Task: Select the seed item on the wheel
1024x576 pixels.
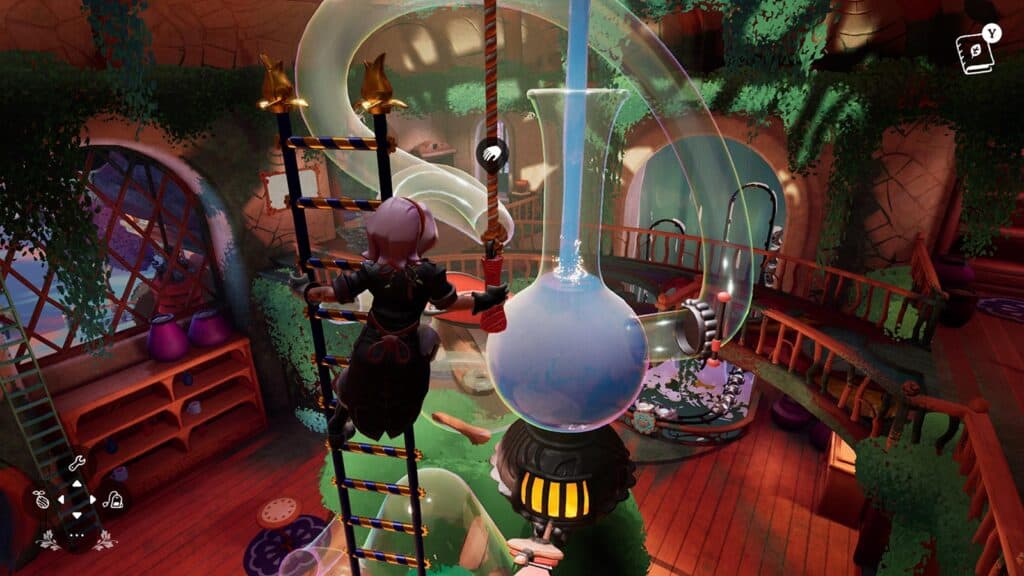Action: pos(43,500)
